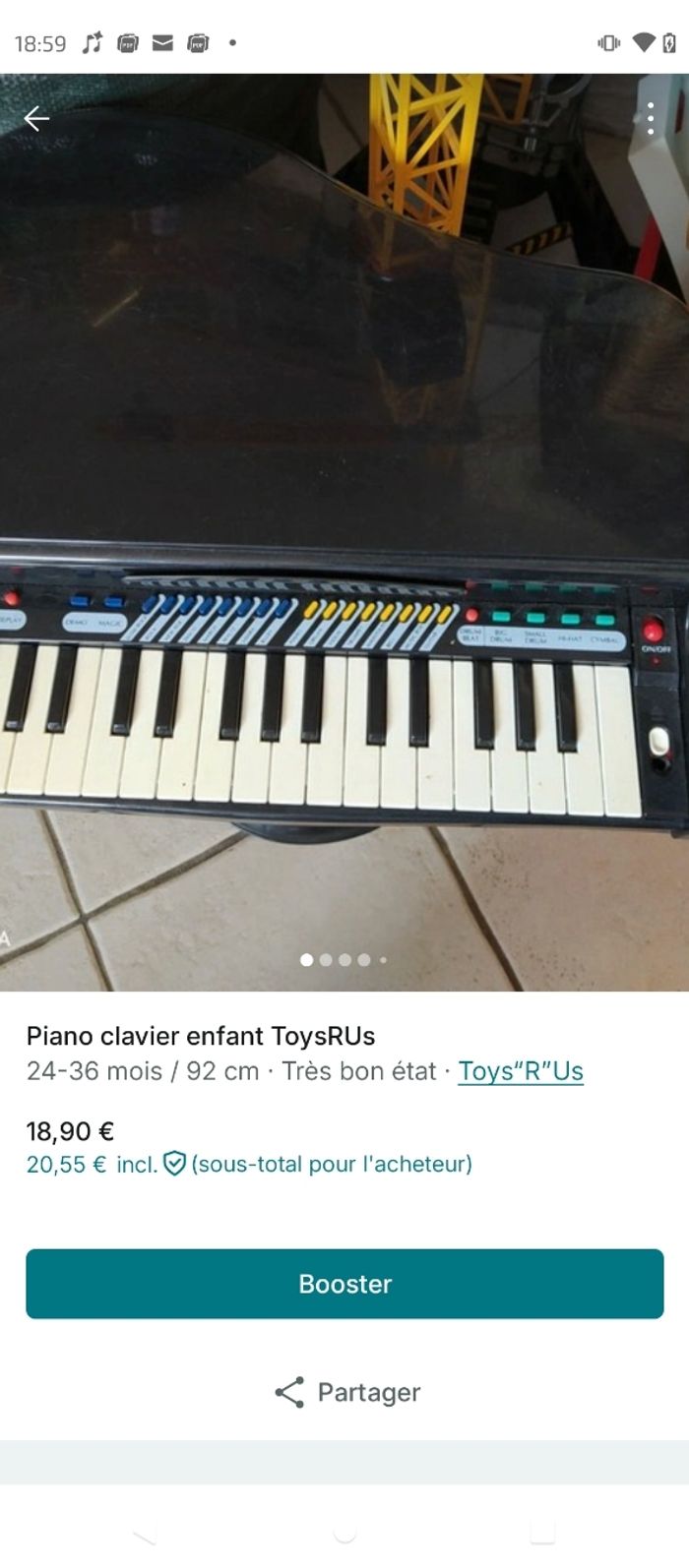The height and width of the screenshot is (1568, 689).
Task: Share this listing via Partager
Action: tap(346, 1392)
